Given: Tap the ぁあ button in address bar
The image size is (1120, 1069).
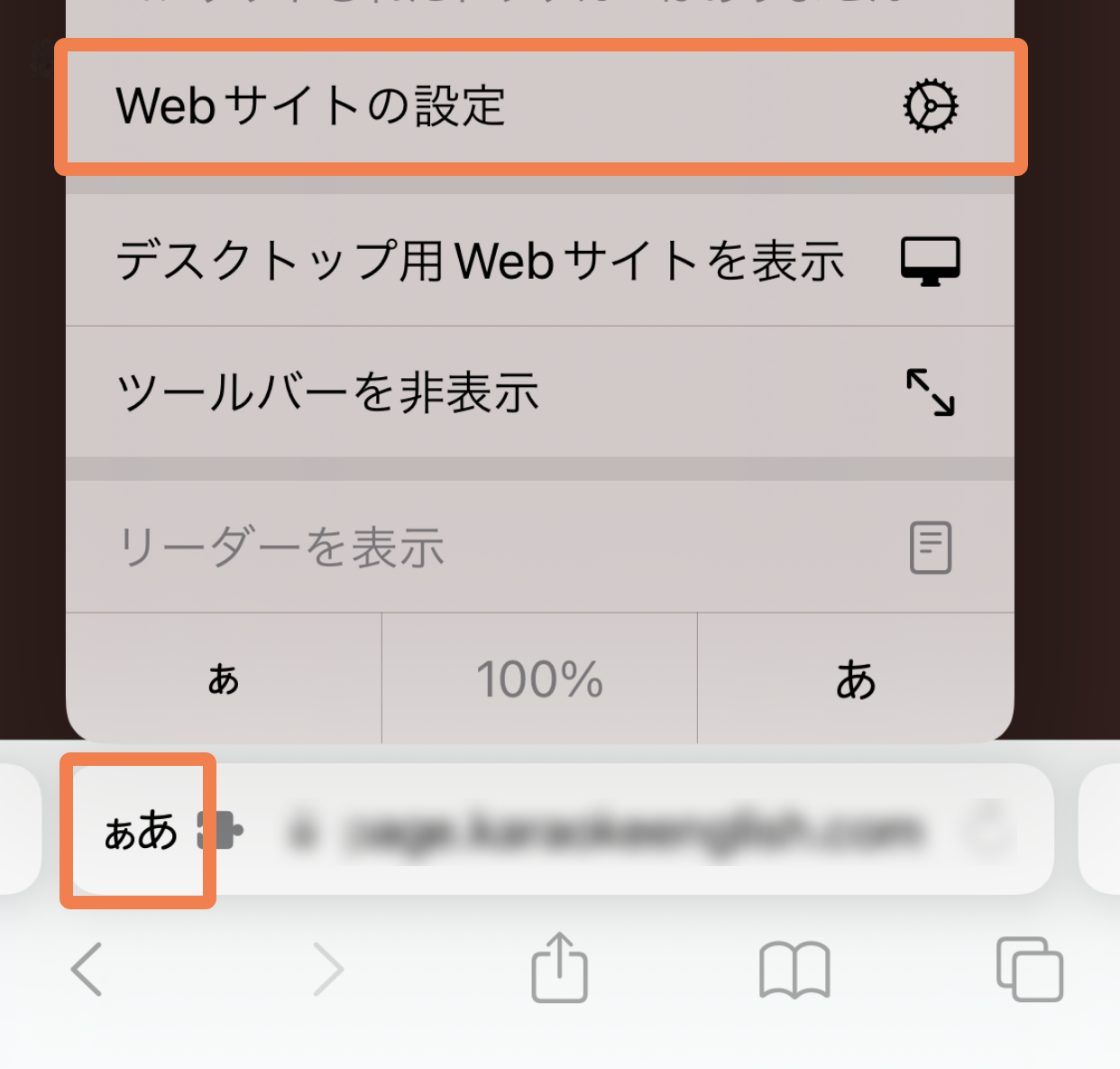Looking at the screenshot, I should (x=141, y=830).
